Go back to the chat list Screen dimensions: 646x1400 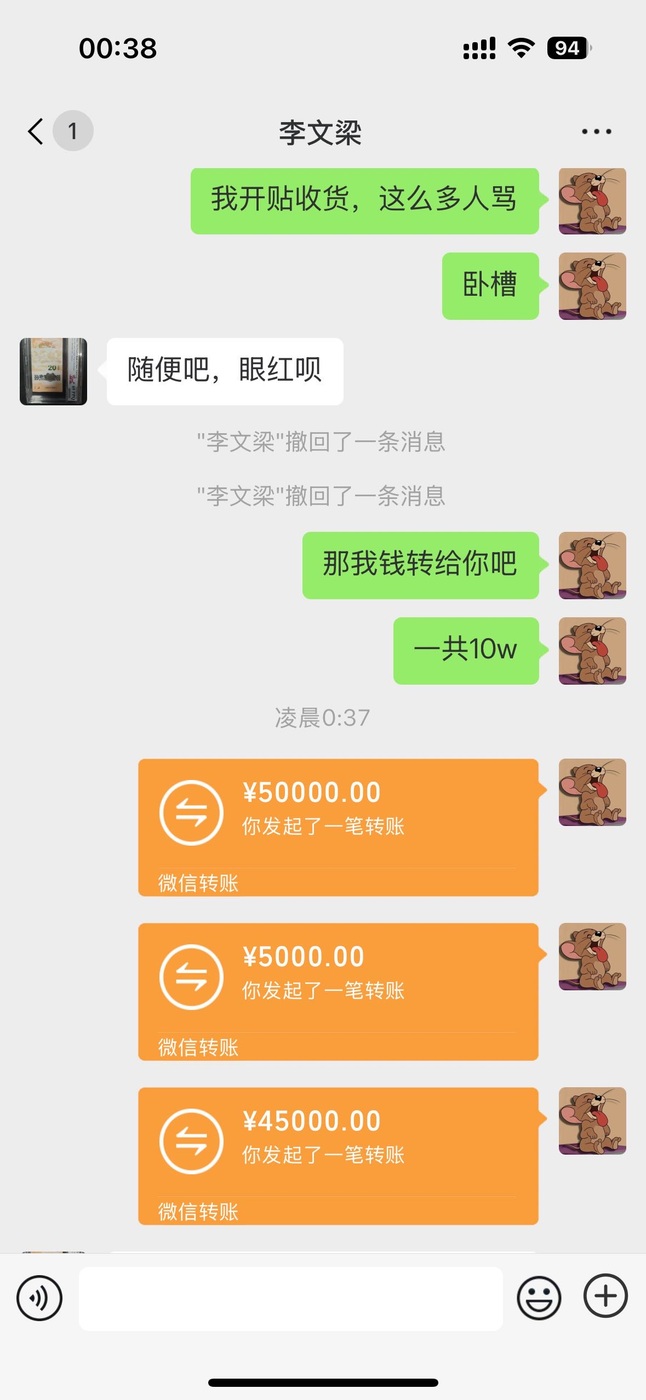pos(37,131)
